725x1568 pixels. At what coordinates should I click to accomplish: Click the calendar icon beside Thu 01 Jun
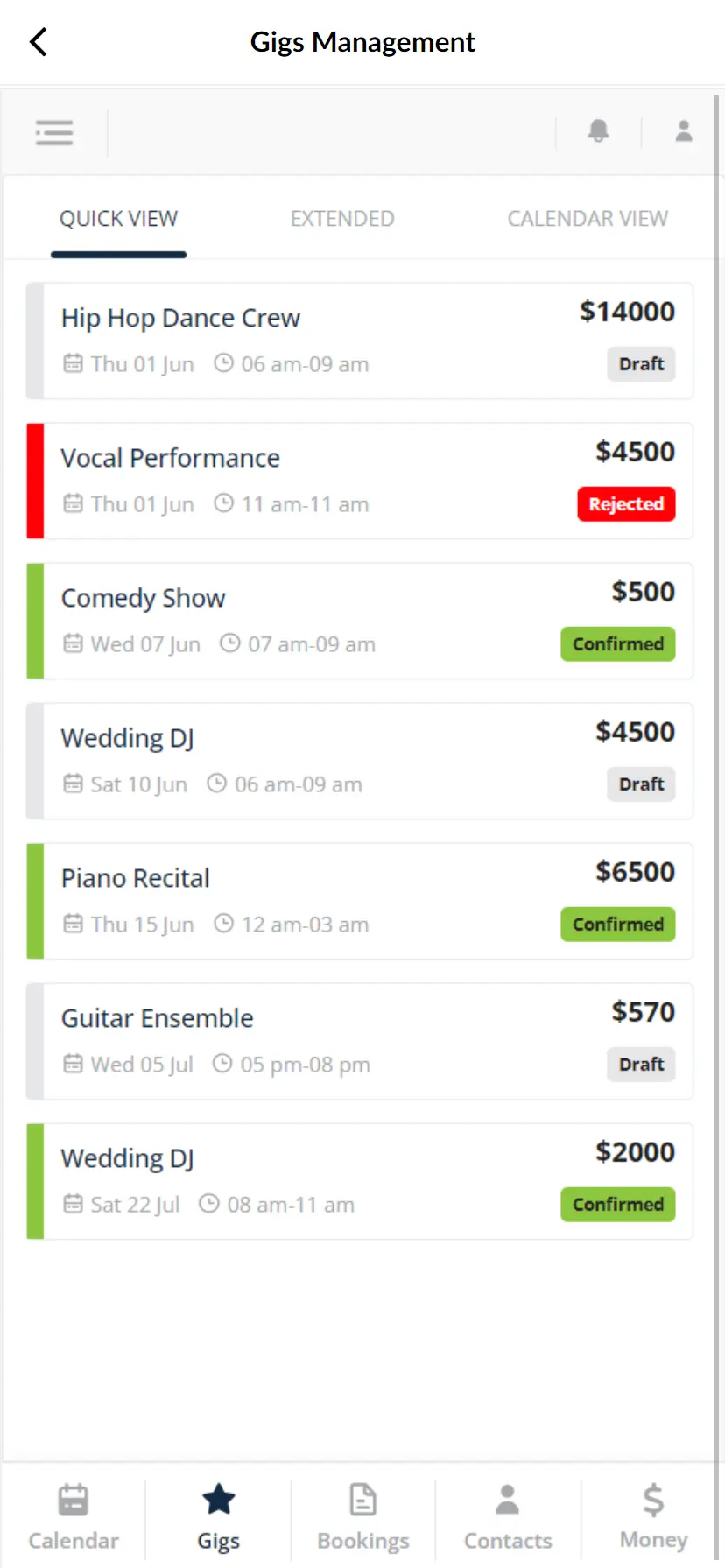tap(73, 363)
